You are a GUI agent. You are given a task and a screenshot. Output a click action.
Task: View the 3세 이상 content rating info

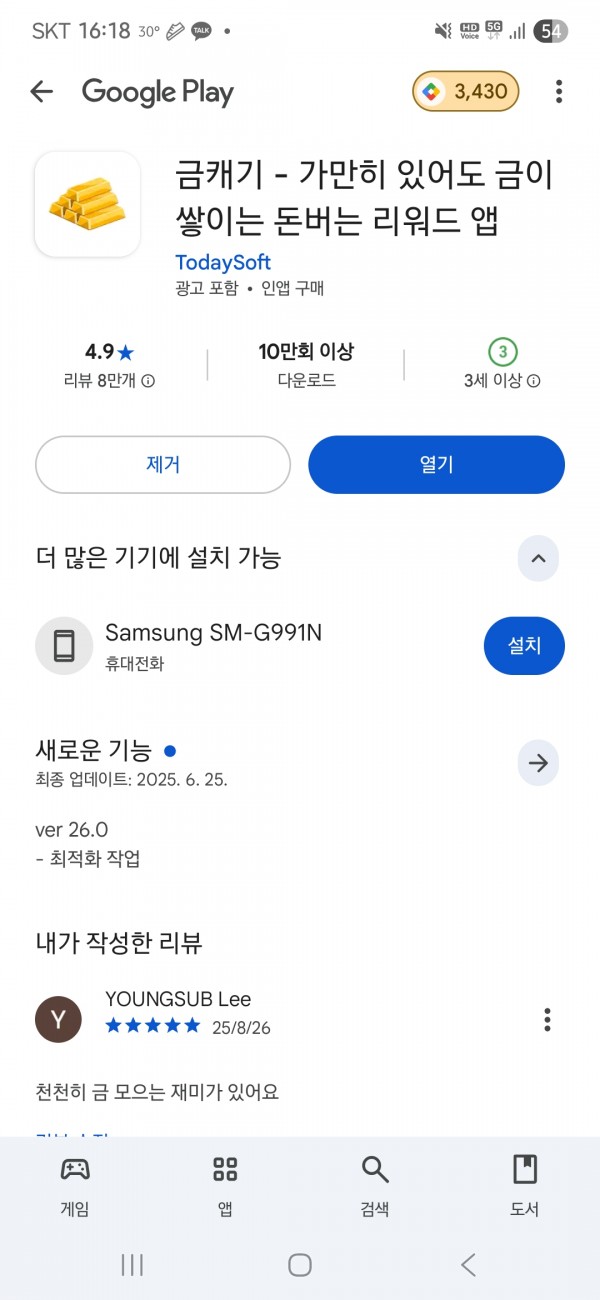[x=534, y=381]
